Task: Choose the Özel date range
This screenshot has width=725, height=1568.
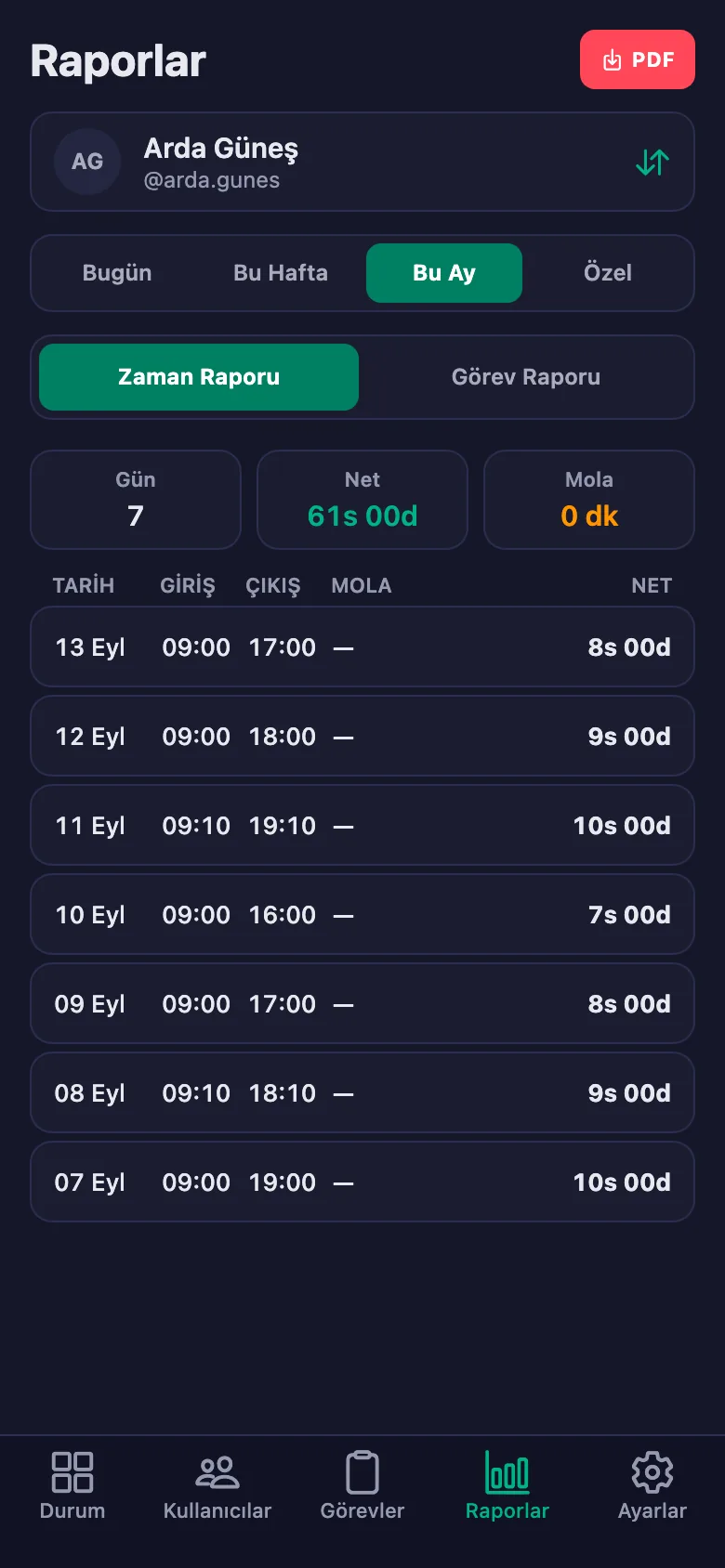Action: 608,273
